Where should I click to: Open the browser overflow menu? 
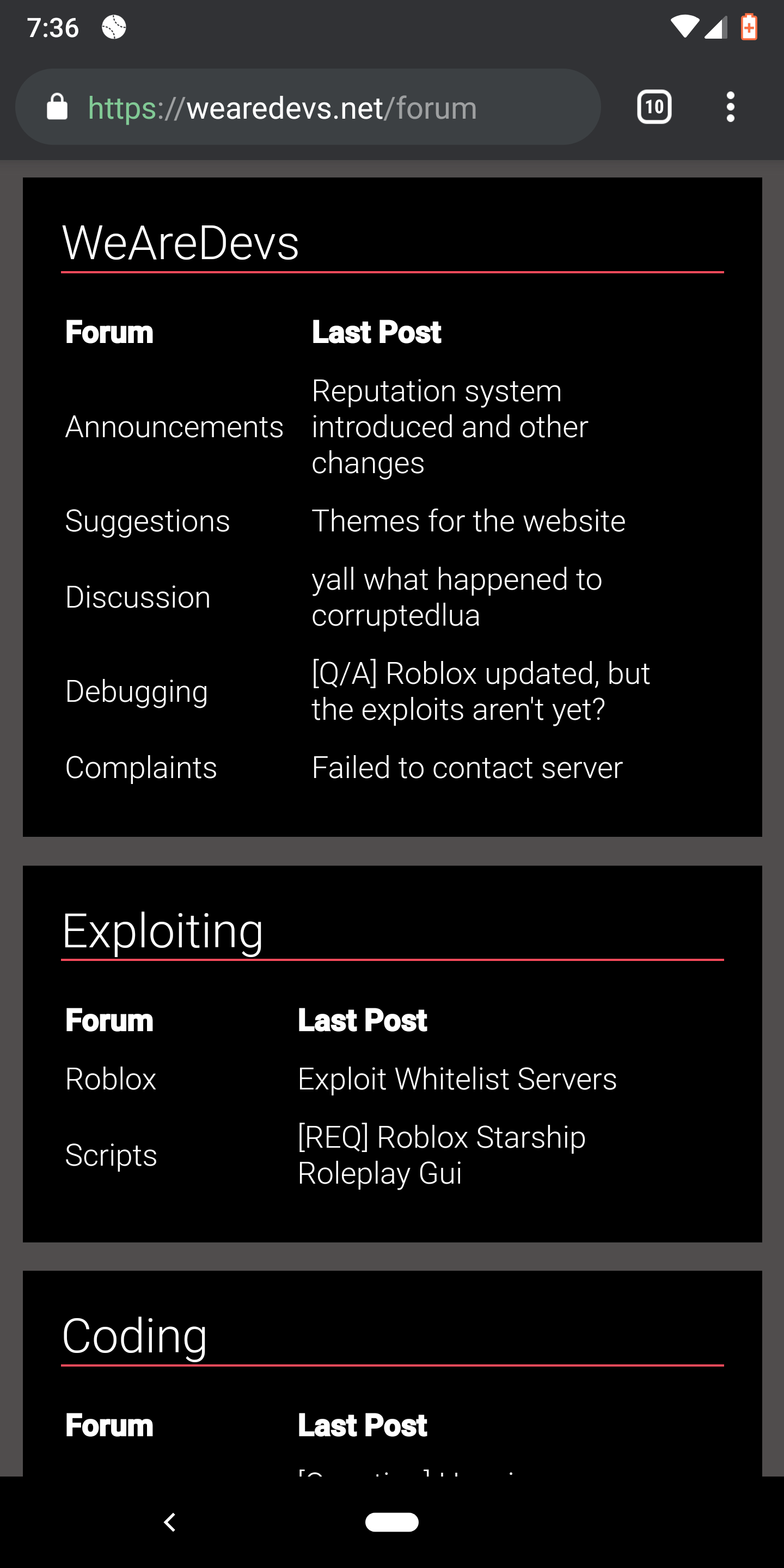pos(730,108)
